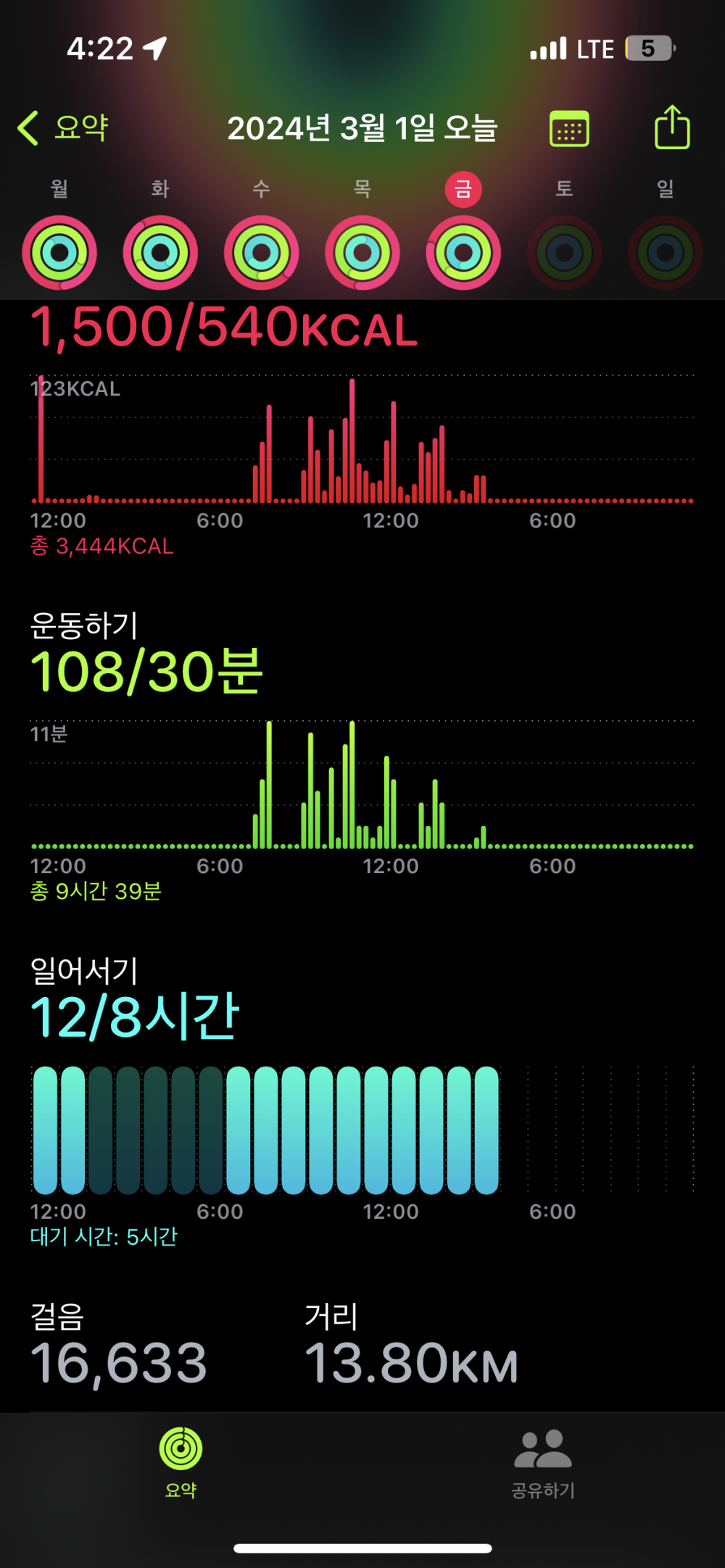Open the calendar icon

pos(569,129)
